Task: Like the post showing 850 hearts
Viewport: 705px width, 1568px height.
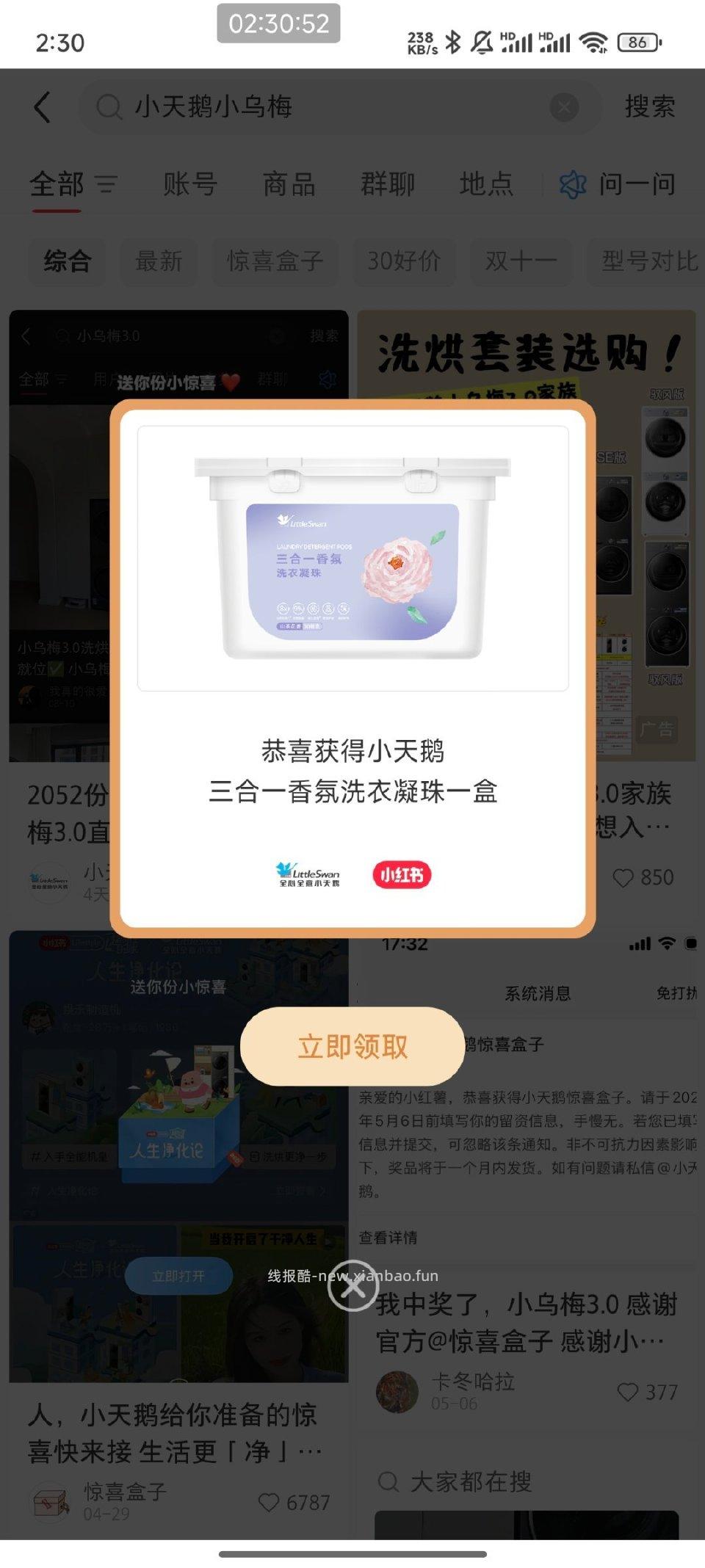Action: point(625,877)
